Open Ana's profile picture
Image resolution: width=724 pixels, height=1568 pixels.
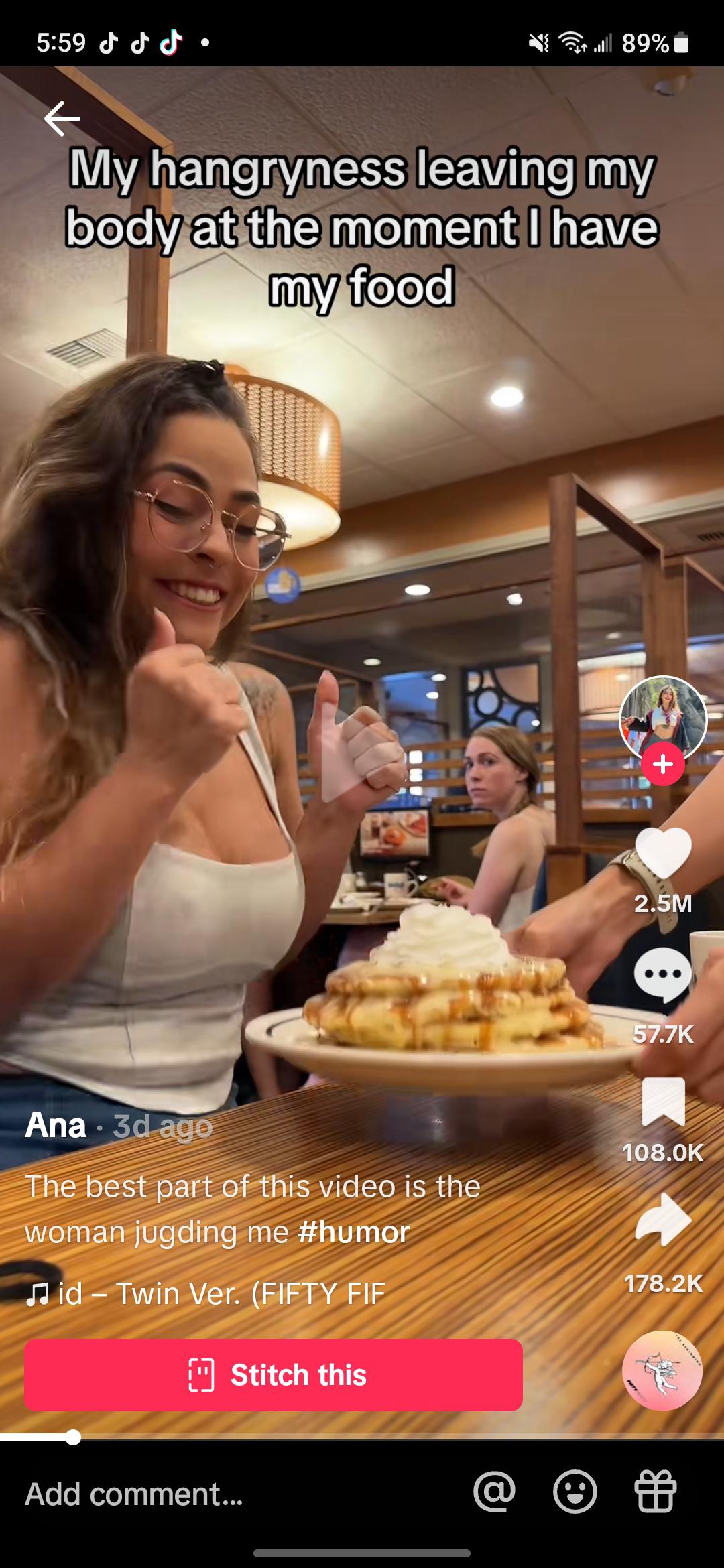coord(662,718)
